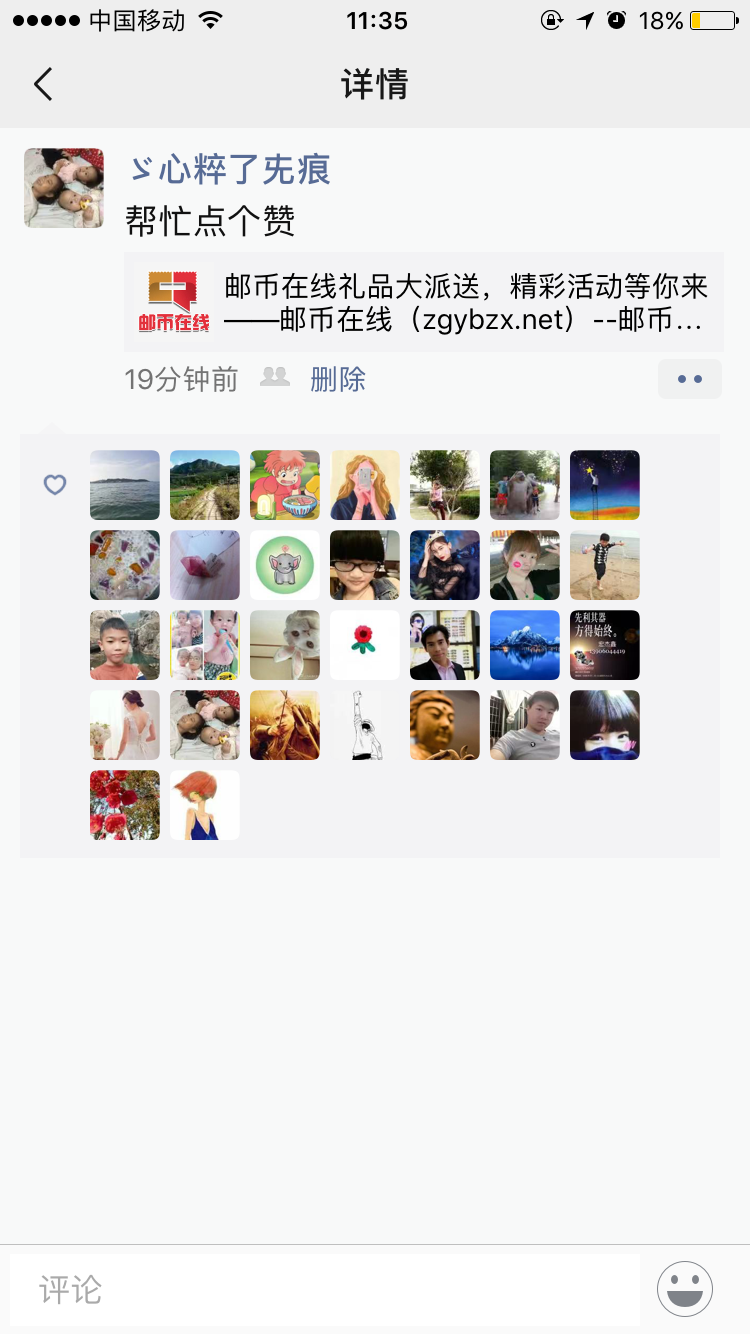
Task: Open the liker with red flower avatar
Action: point(365,645)
